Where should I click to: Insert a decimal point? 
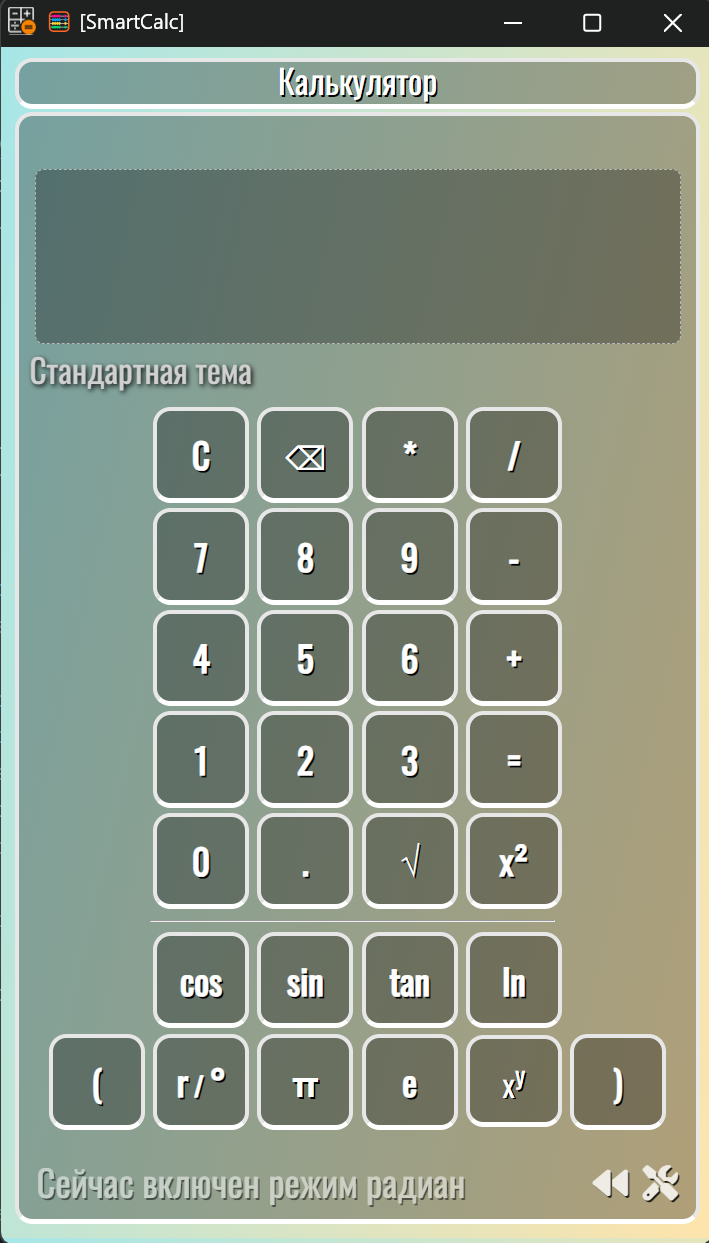305,861
